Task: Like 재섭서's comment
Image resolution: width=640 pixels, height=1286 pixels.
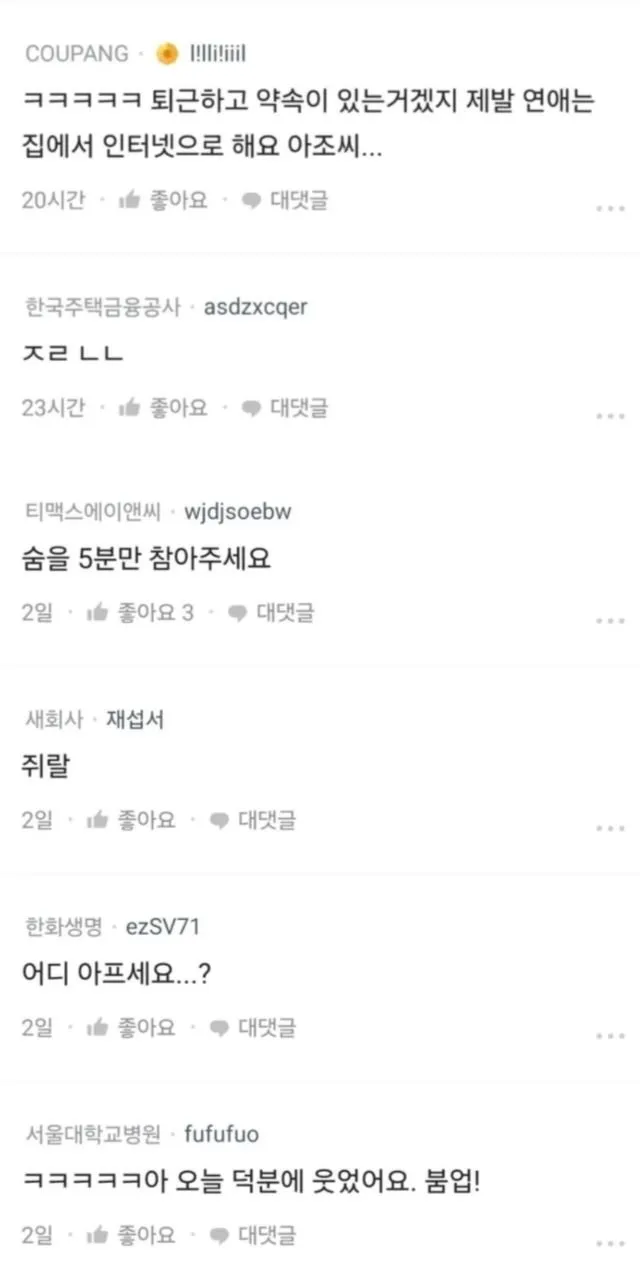Action: coord(131,821)
